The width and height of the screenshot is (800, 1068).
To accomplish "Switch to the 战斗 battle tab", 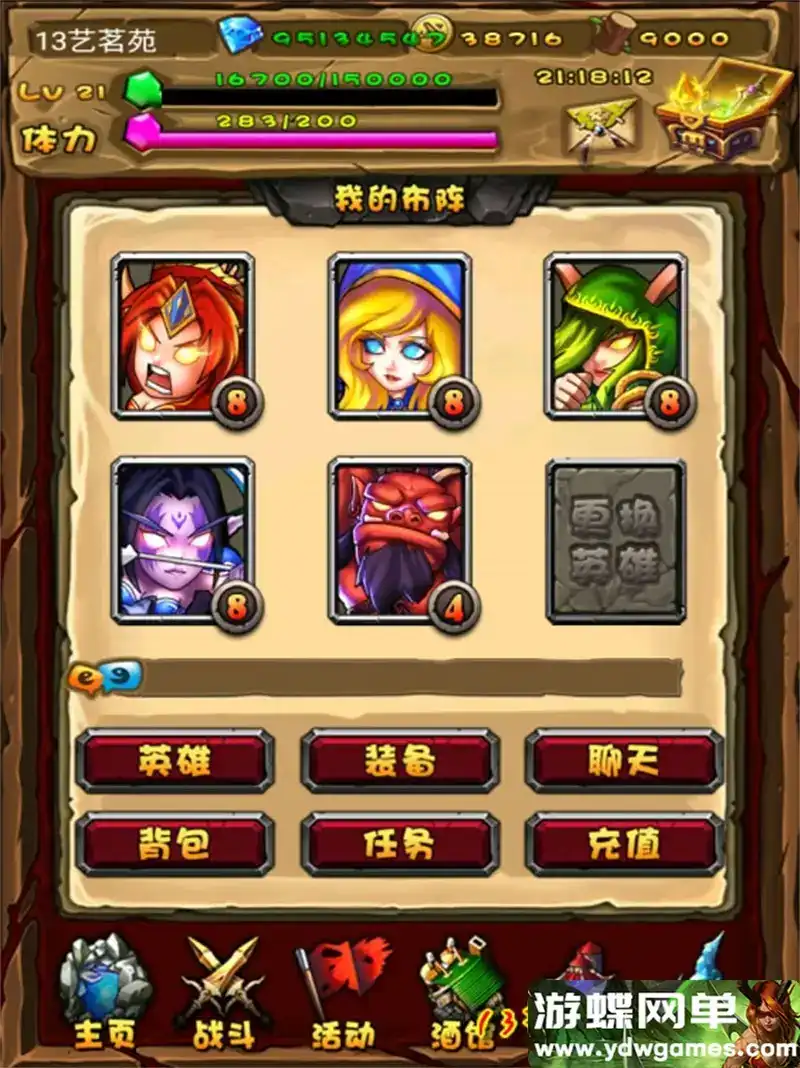I will 222,992.
